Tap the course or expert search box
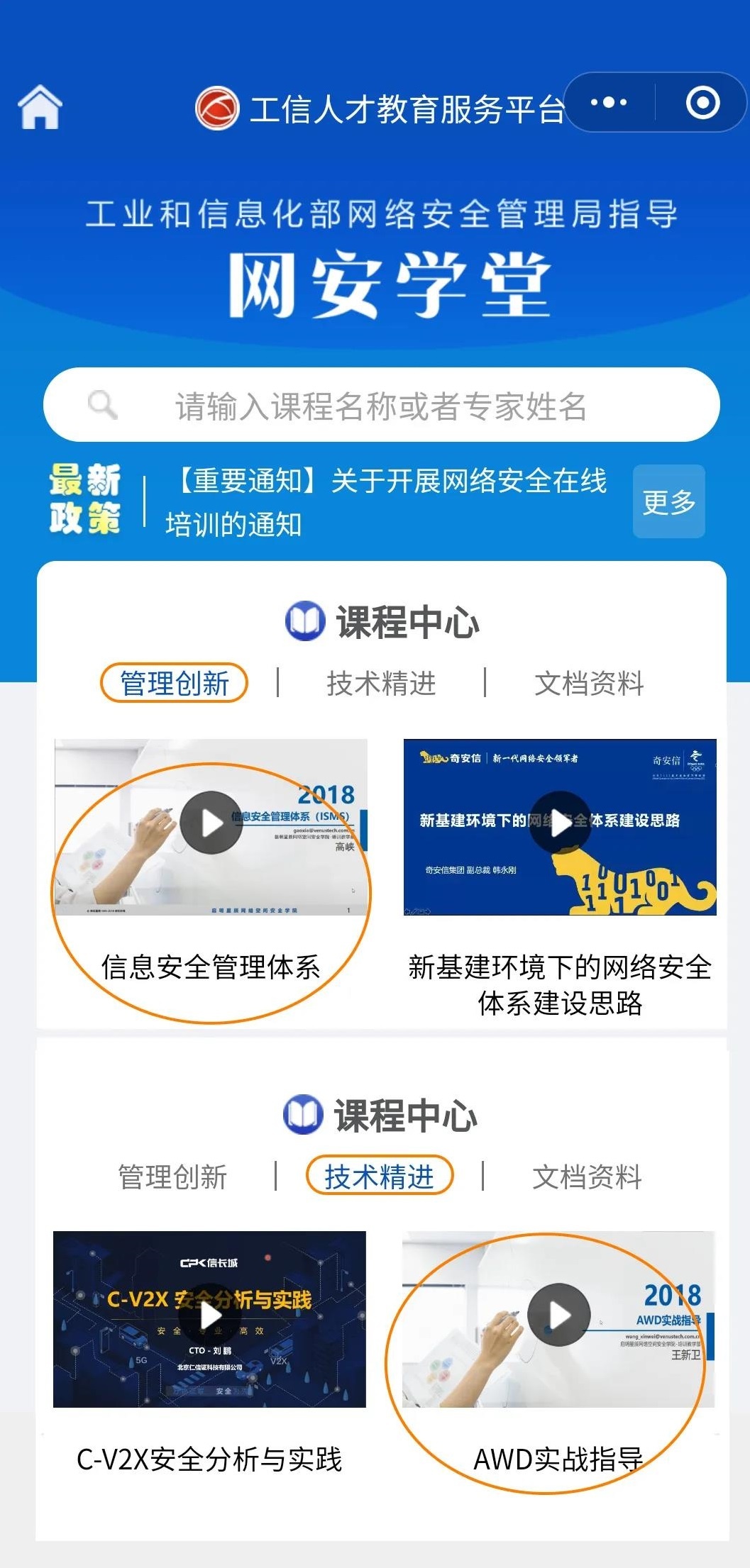Screen dimensions: 750x1568 pos(381,406)
